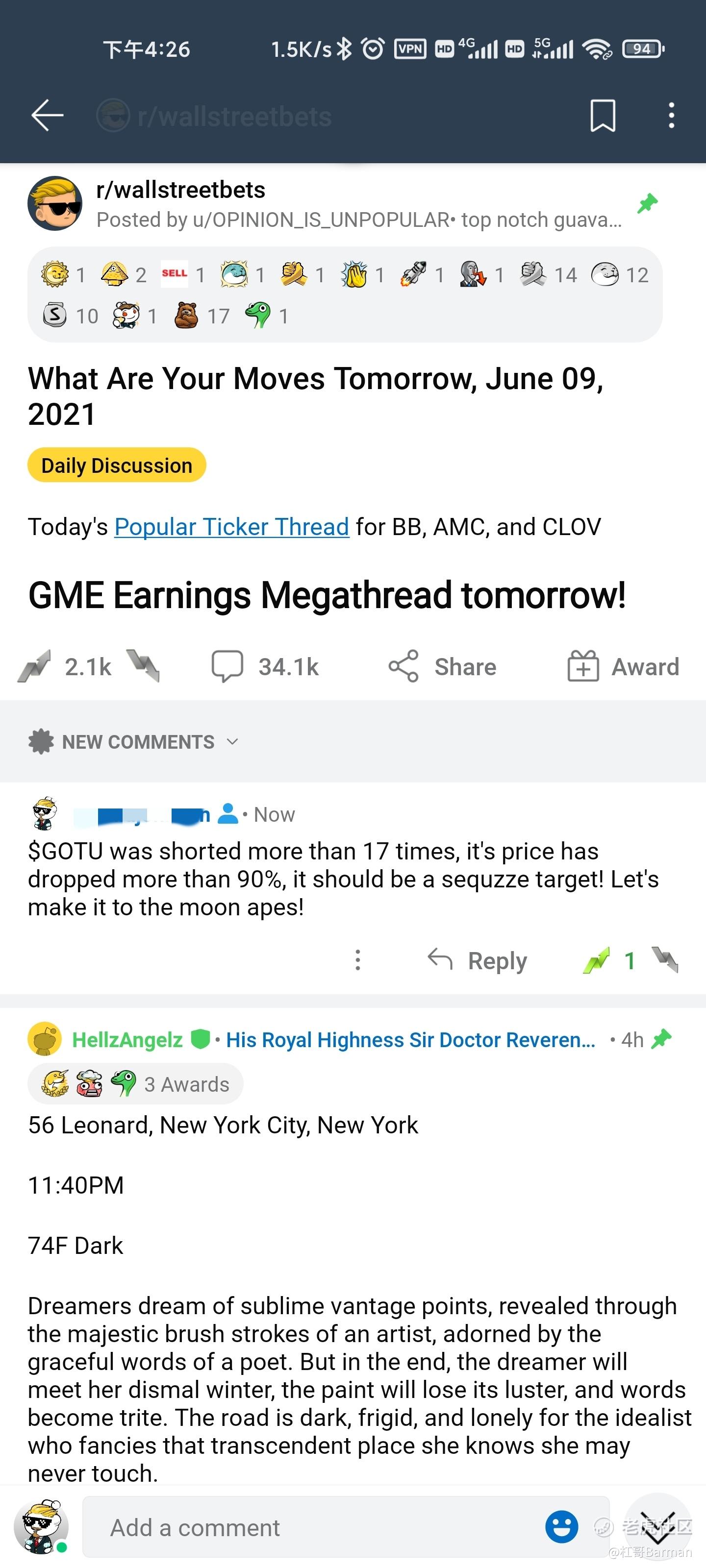Open the Popular Ticker Thread link

[x=231, y=527]
